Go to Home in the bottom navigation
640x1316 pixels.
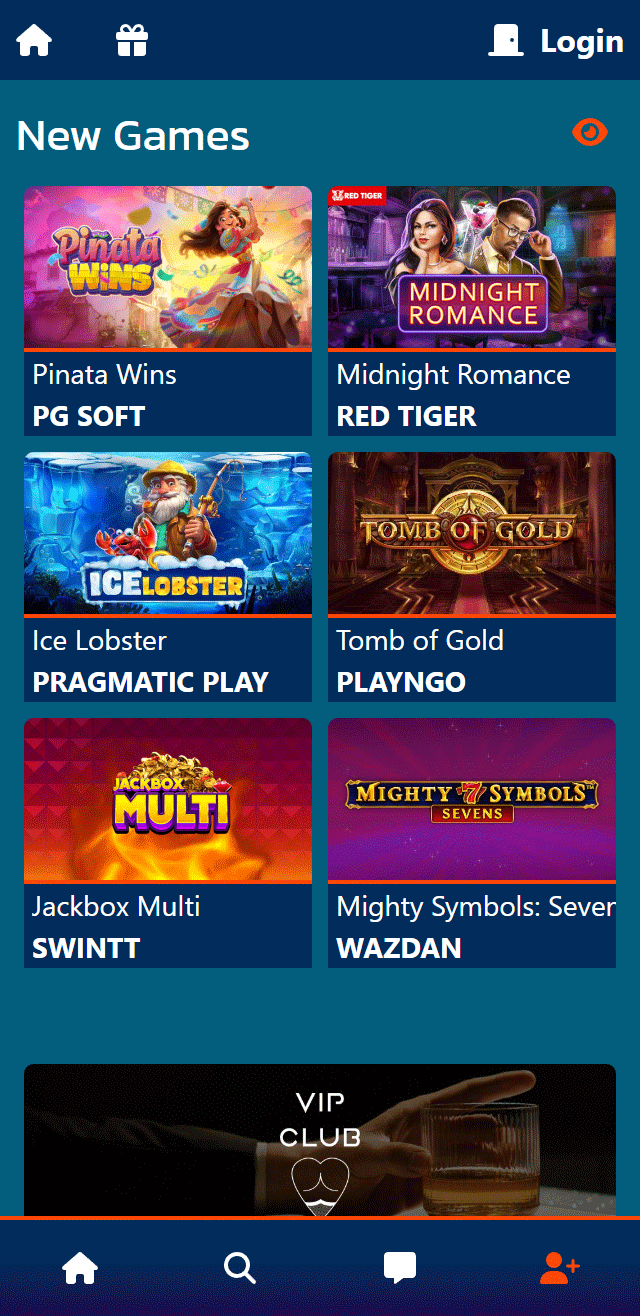[80, 1269]
